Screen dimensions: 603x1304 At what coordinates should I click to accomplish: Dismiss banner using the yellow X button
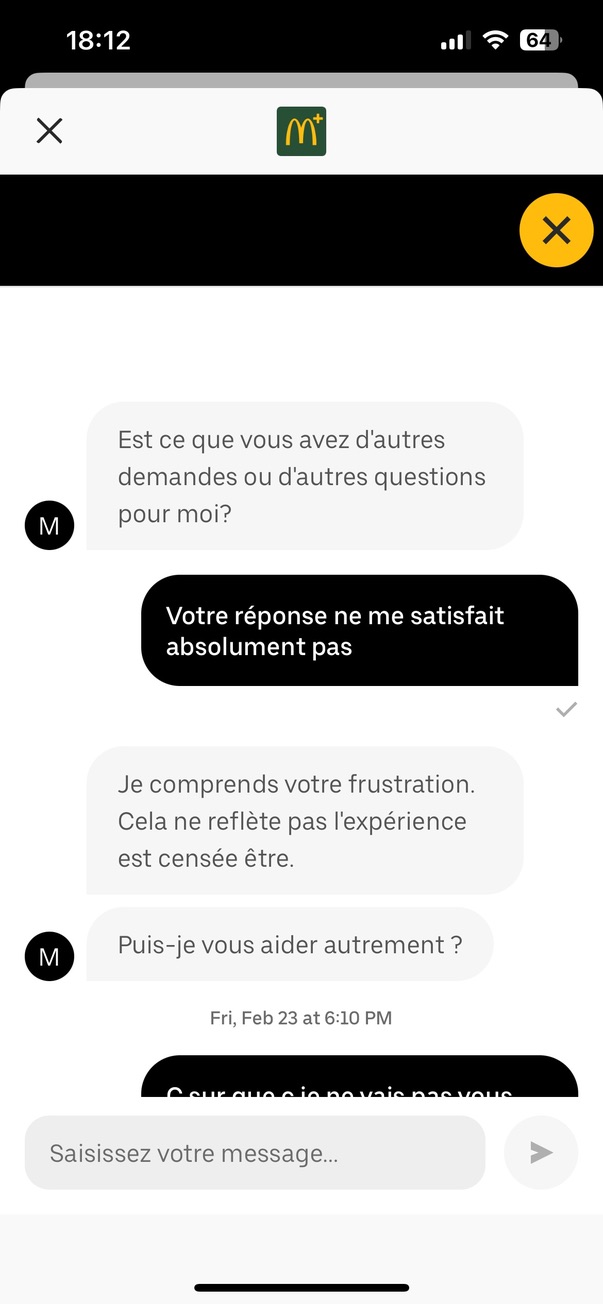click(556, 230)
